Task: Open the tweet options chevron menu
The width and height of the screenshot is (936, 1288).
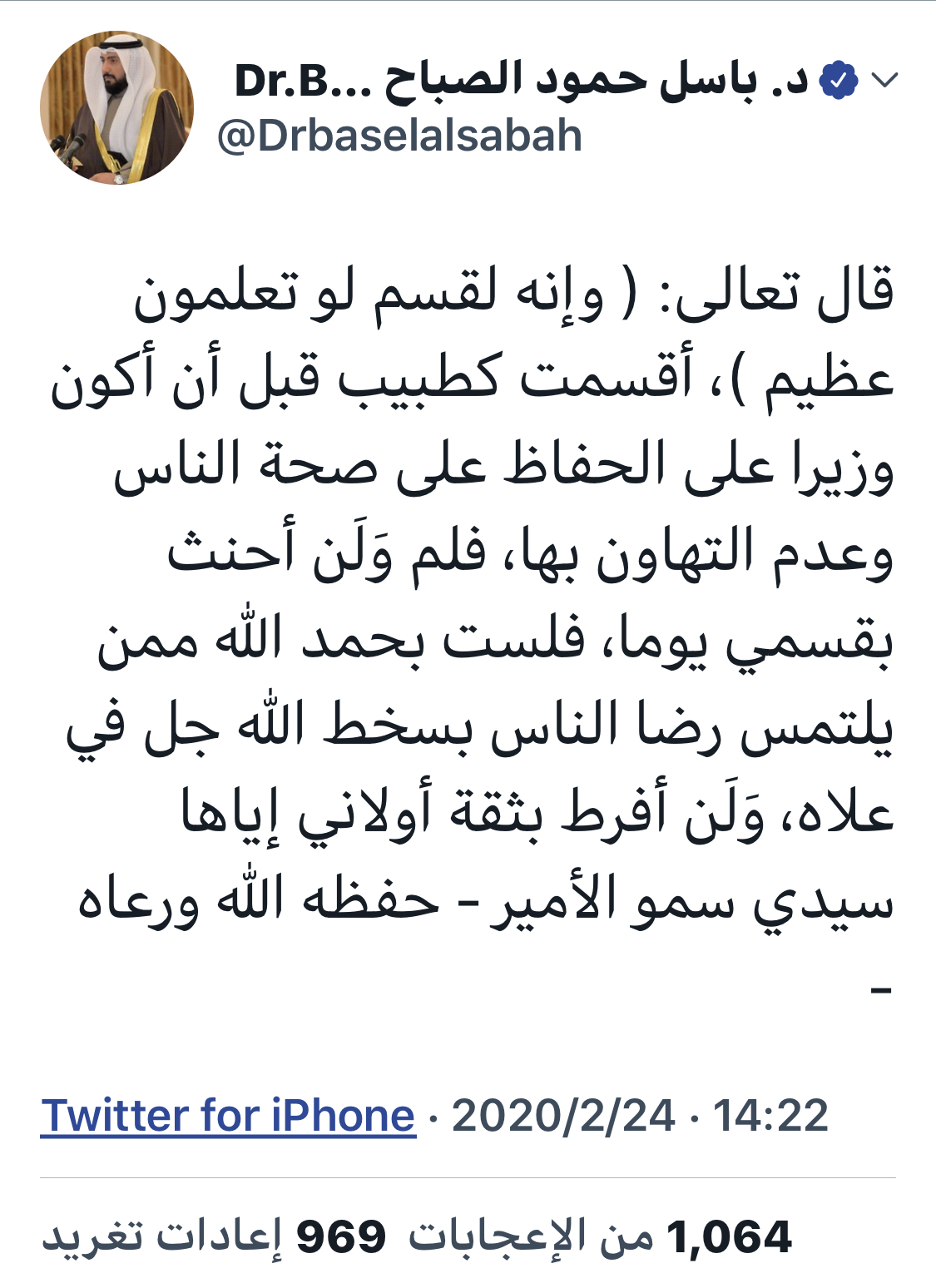Action: point(884,81)
